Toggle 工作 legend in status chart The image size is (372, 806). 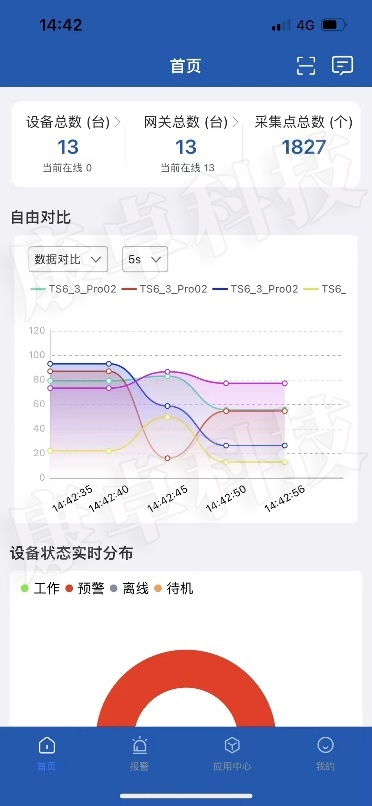point(40,588)
